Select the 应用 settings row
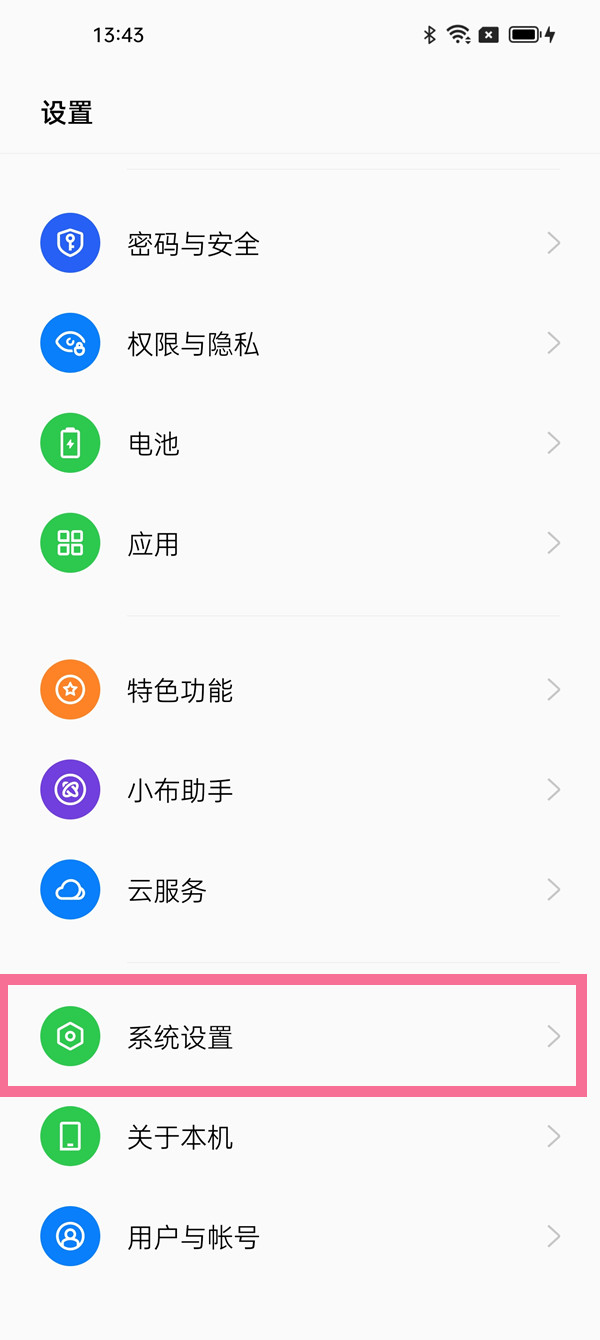This screenshot has height=1340, width=600. tap(154, 544)
